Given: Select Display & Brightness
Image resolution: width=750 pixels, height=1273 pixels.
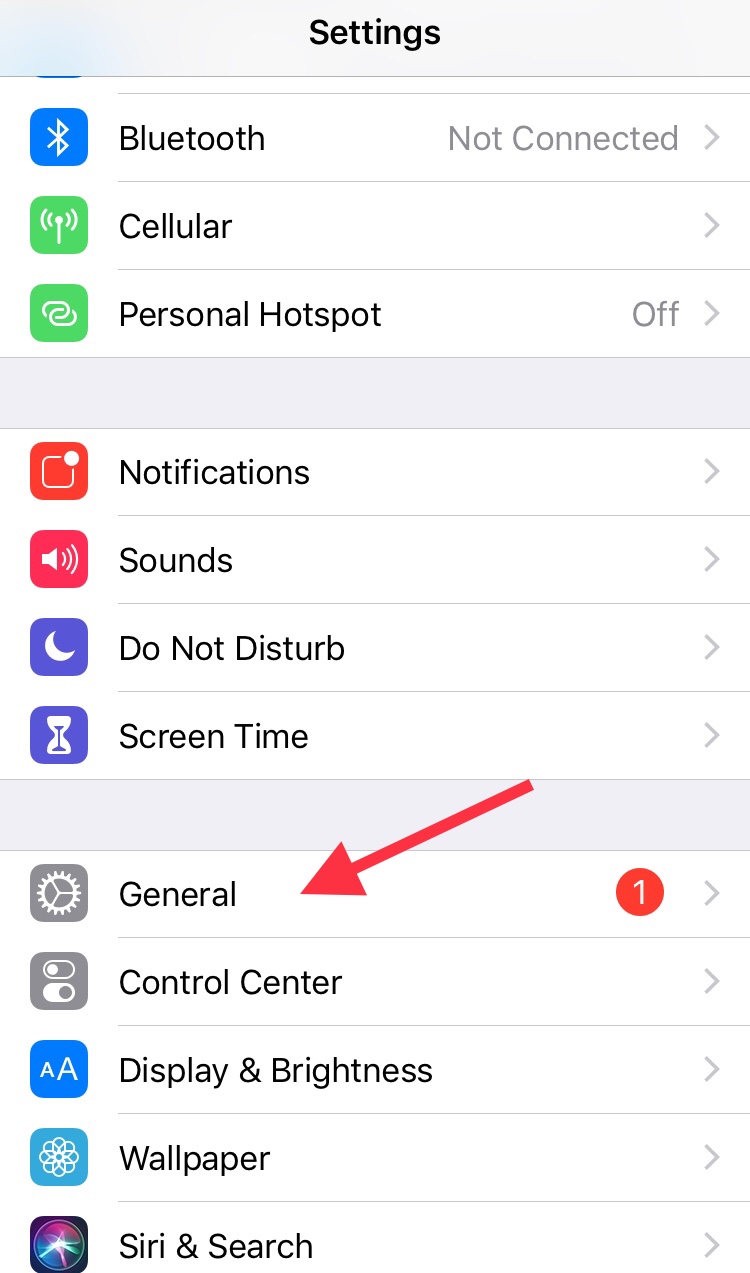Looking at the screenshot, I should tap(375, 1070).
